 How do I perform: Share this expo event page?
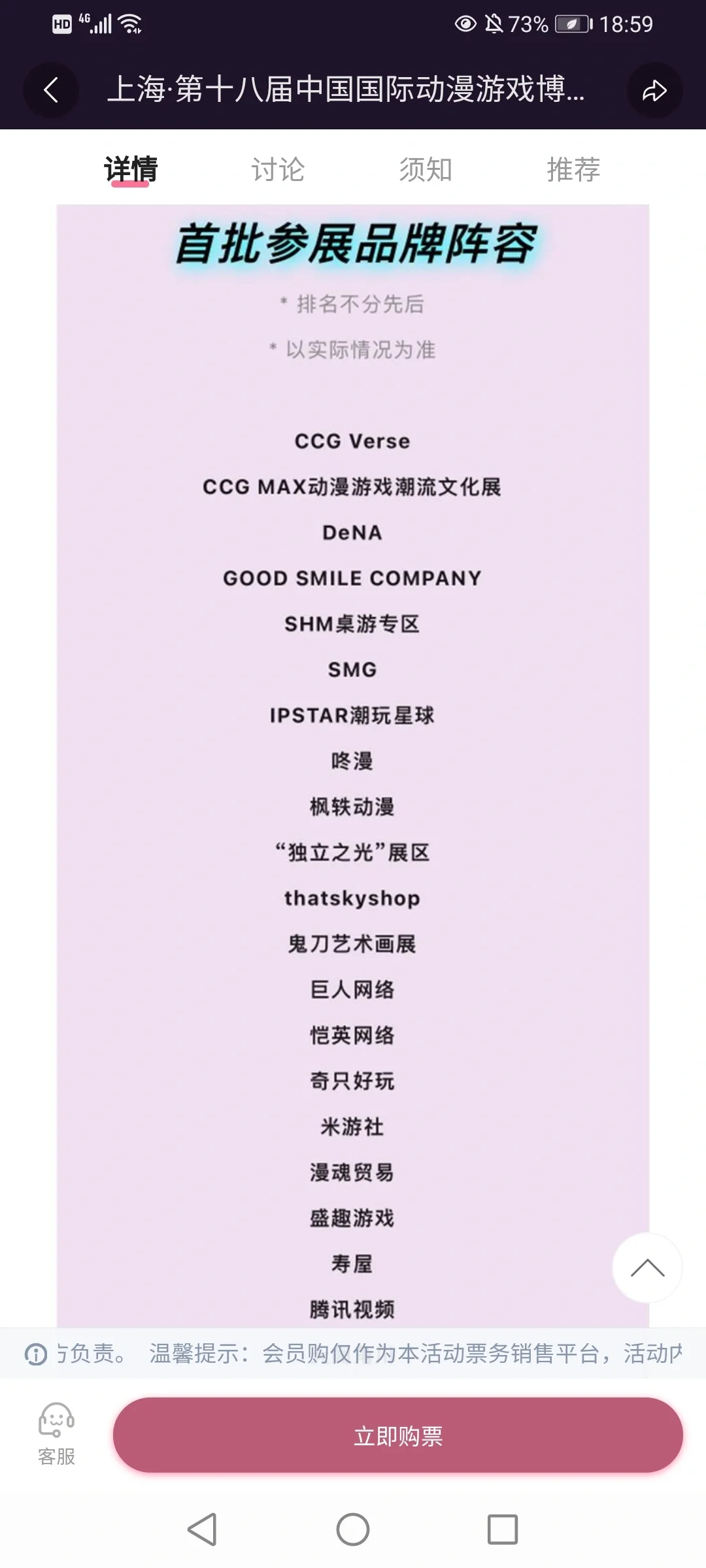tap(654, 90)
